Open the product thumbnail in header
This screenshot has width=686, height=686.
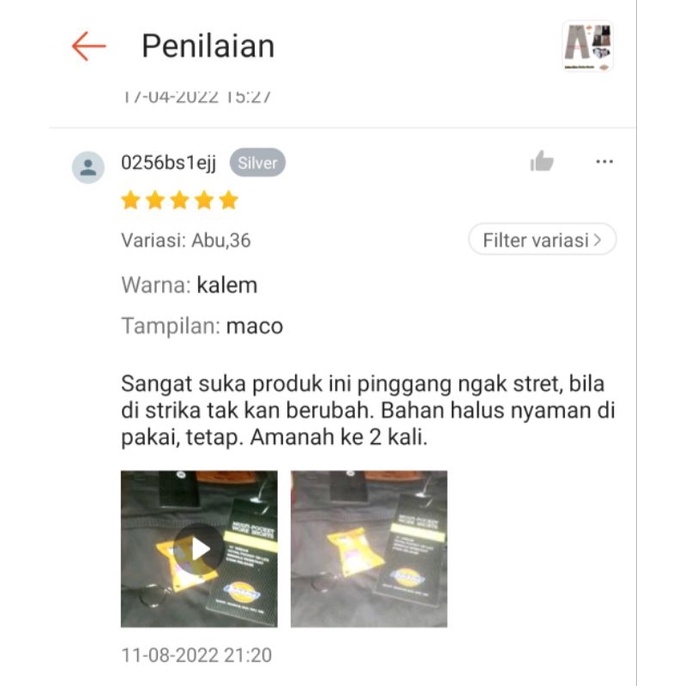click(587, 46)
